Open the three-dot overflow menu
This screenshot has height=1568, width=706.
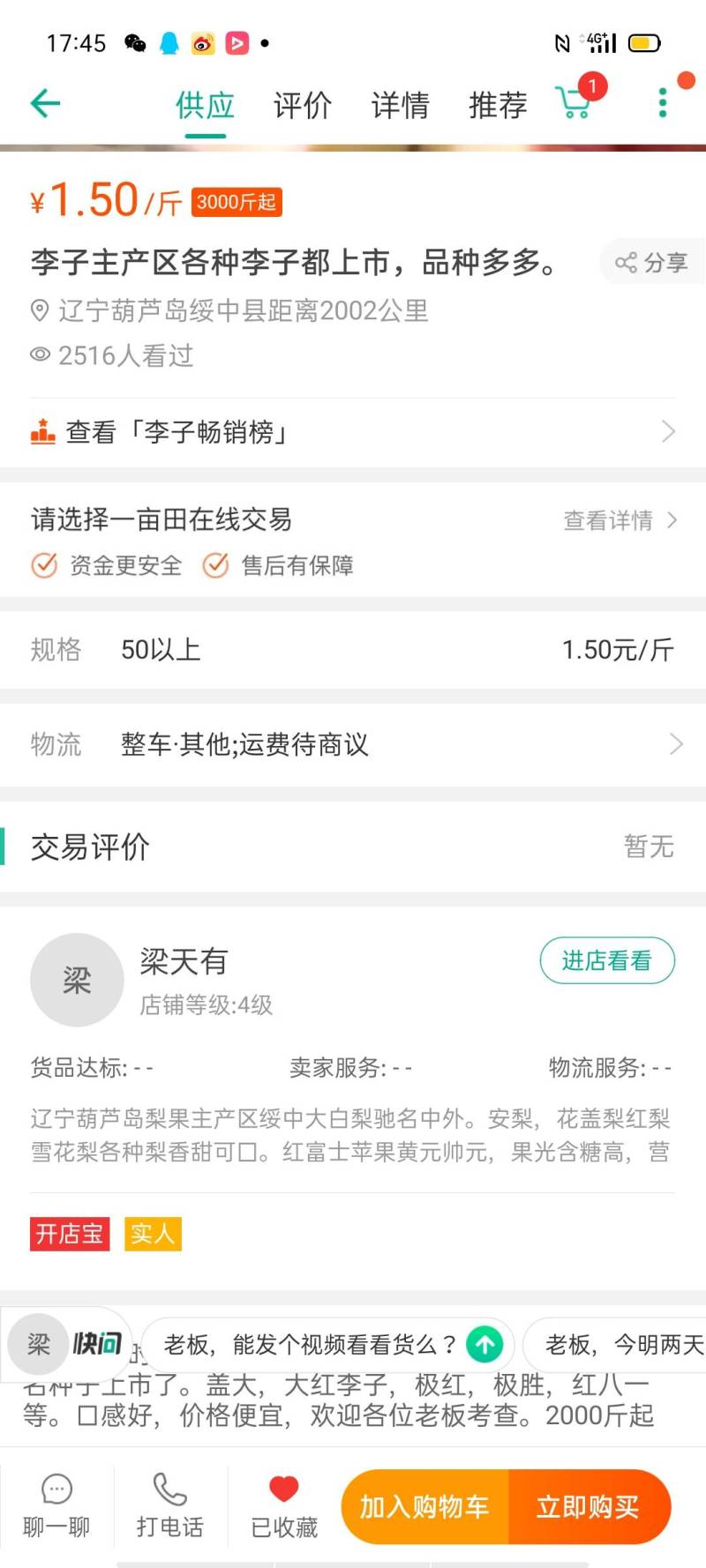pyautogui.click(x=663, y=103)
